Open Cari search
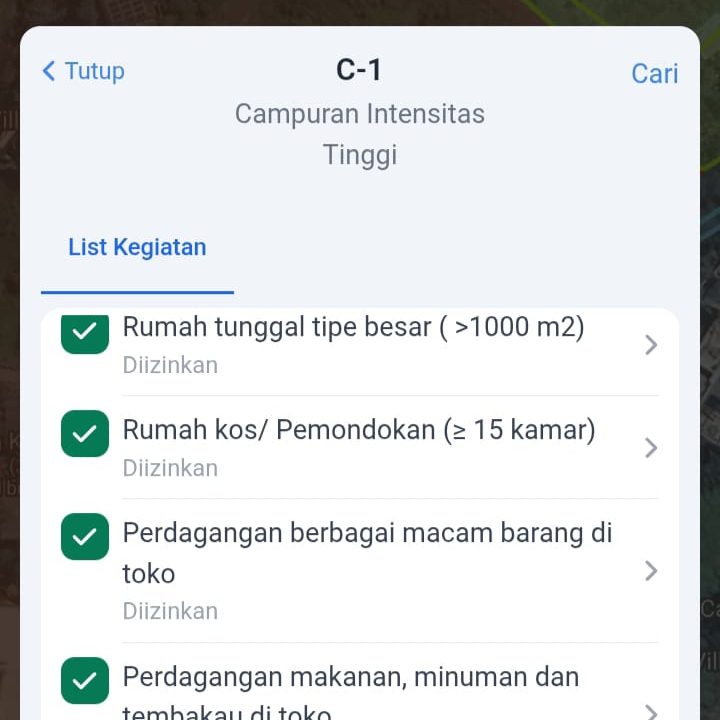720x720 pixels. pos(654,73)
